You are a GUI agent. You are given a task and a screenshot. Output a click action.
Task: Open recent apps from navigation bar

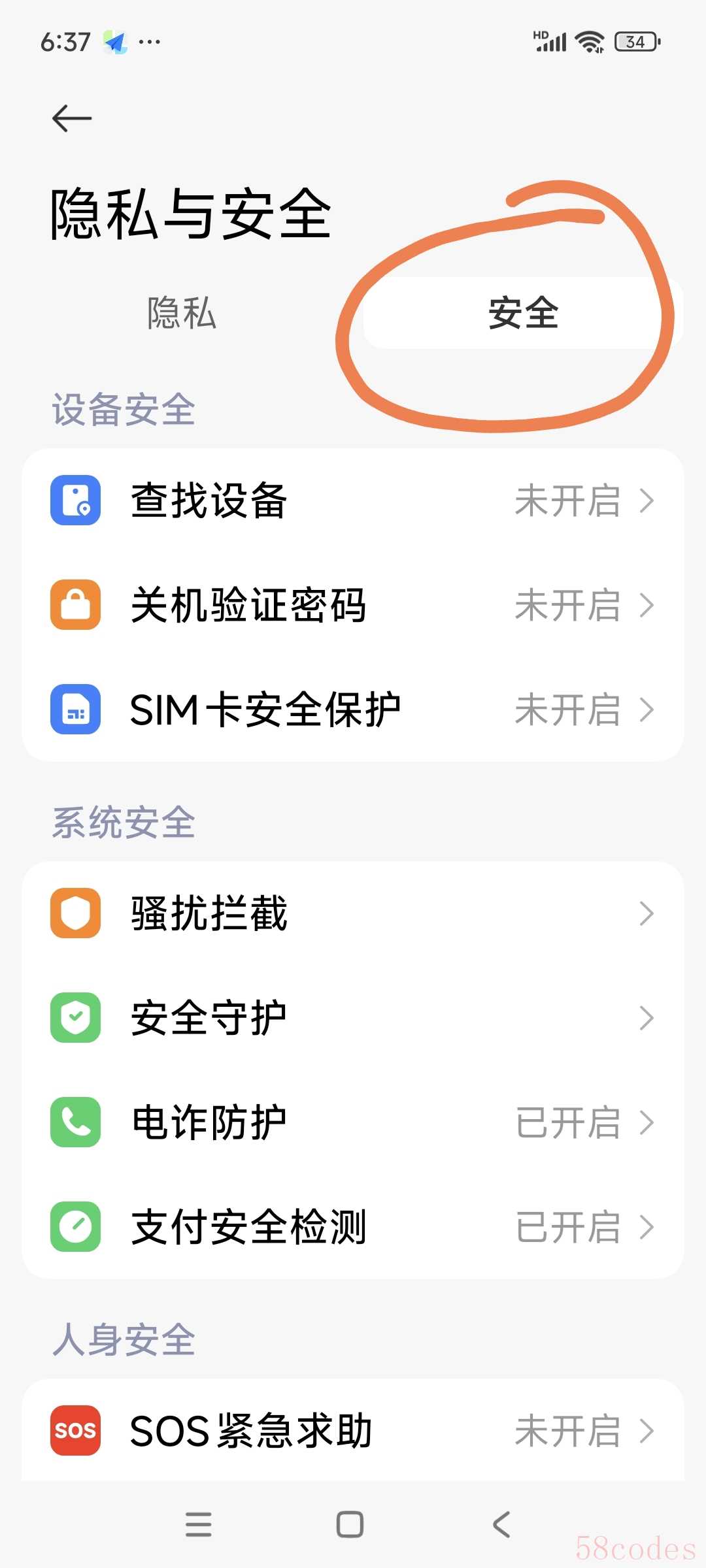199,1525
